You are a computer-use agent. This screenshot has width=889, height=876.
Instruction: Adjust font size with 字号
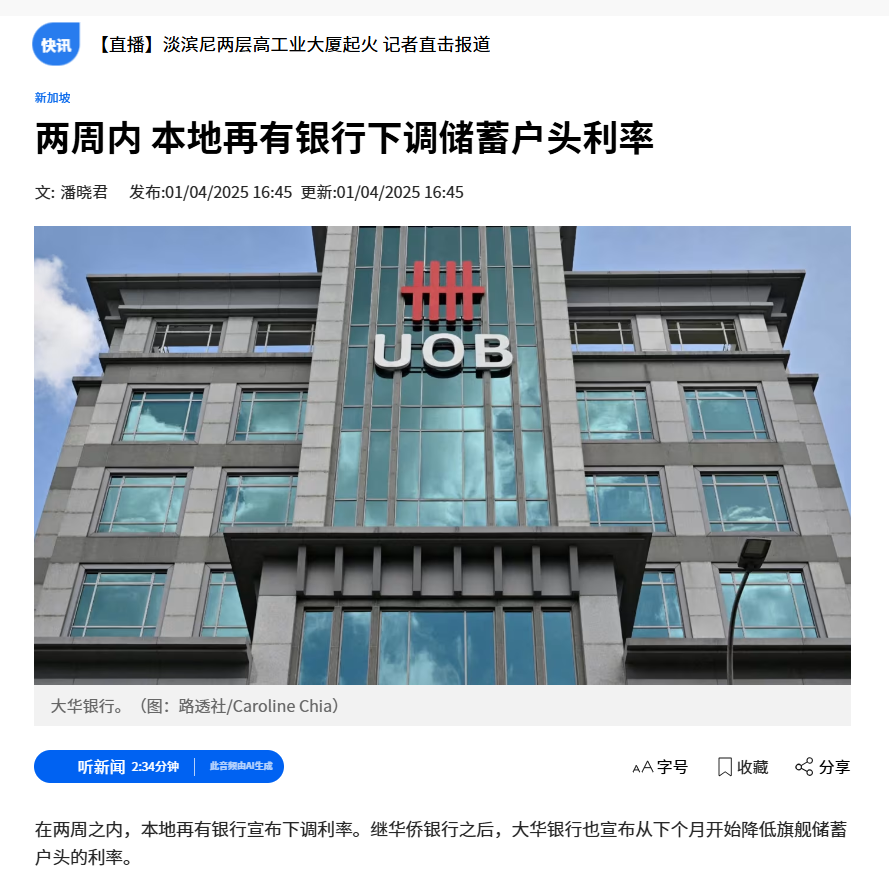(x=660, y=767)
